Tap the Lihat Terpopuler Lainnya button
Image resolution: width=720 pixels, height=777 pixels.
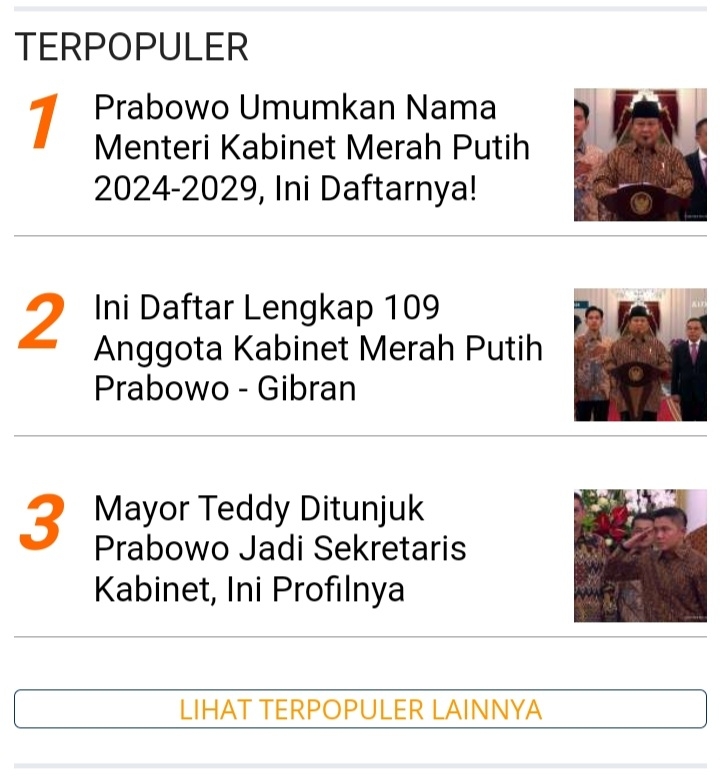pyautogui.click(x=360, y=709)
